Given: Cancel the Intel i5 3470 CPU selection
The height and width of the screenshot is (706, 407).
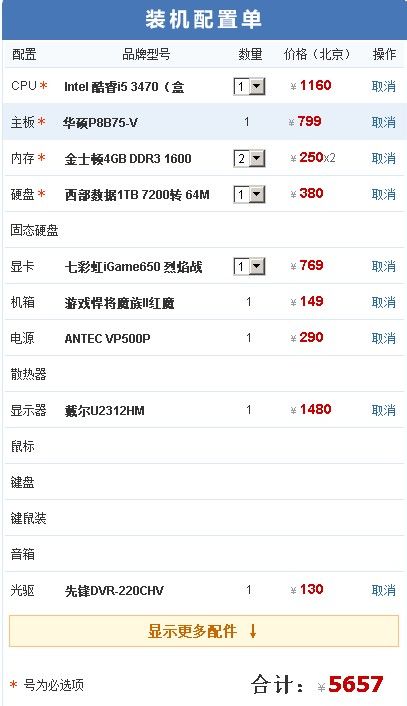Looking at the screenshot, I should [x=384, y=86].
